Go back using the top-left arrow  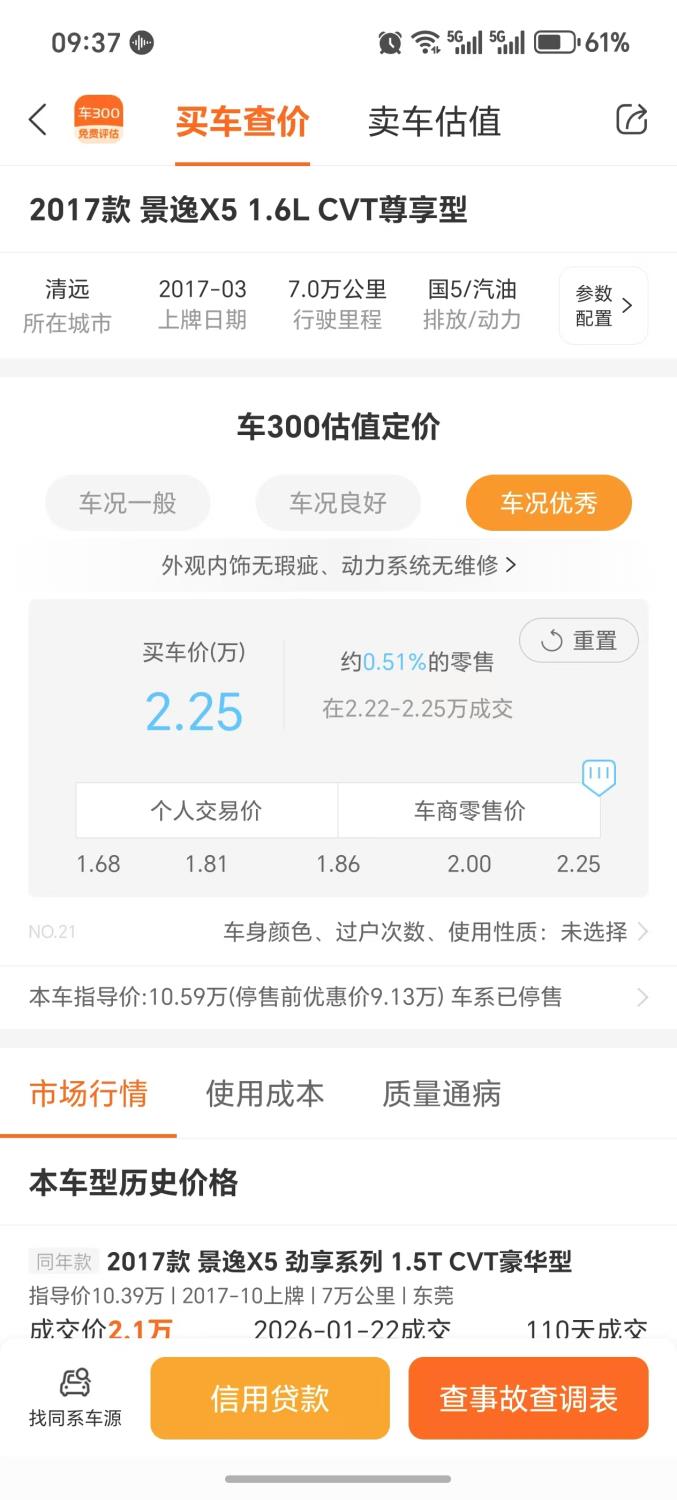click(38, 120)
